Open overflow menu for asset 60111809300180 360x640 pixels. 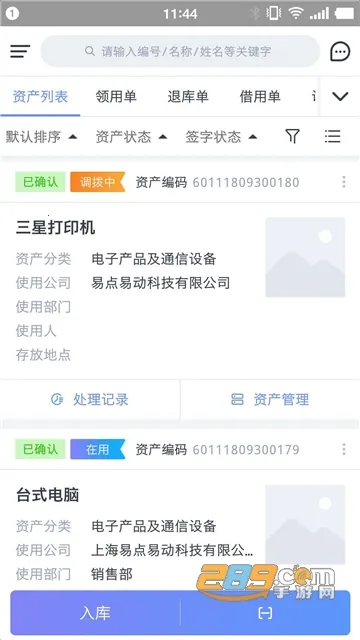pos(344,182)
